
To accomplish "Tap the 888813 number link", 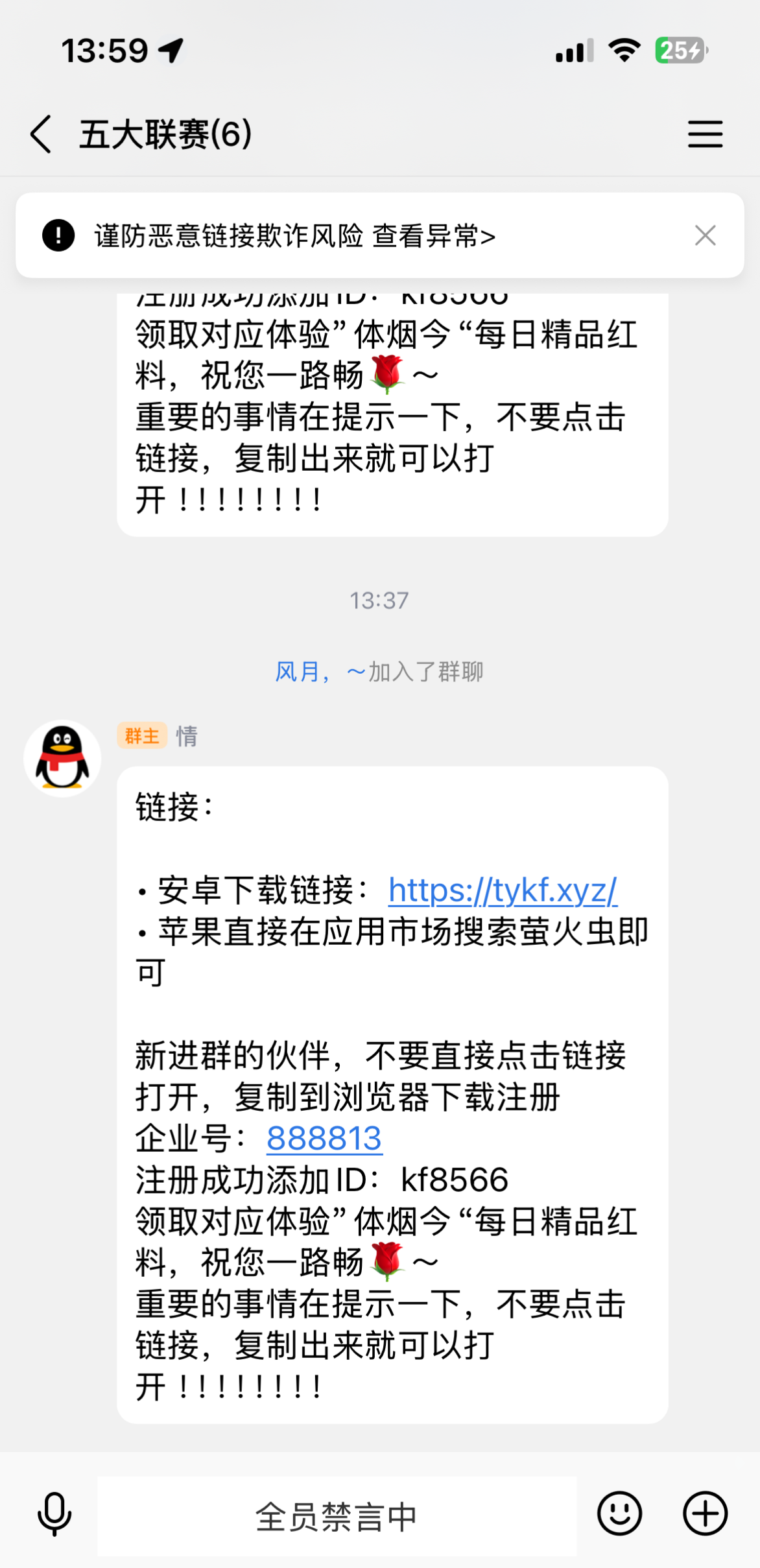I will pyautogui.click(x=324, y=1139).
